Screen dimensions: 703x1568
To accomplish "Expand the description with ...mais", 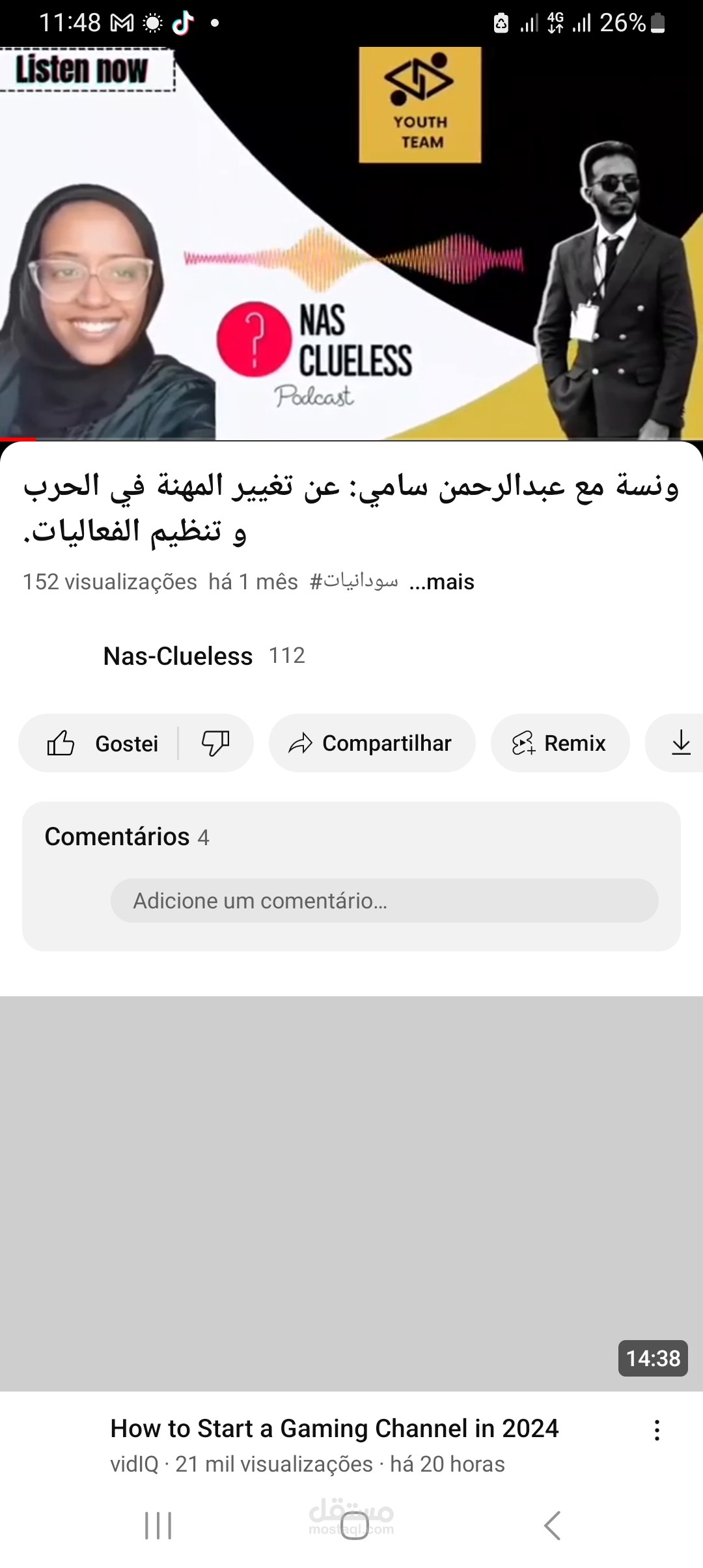I will (442, 582).
